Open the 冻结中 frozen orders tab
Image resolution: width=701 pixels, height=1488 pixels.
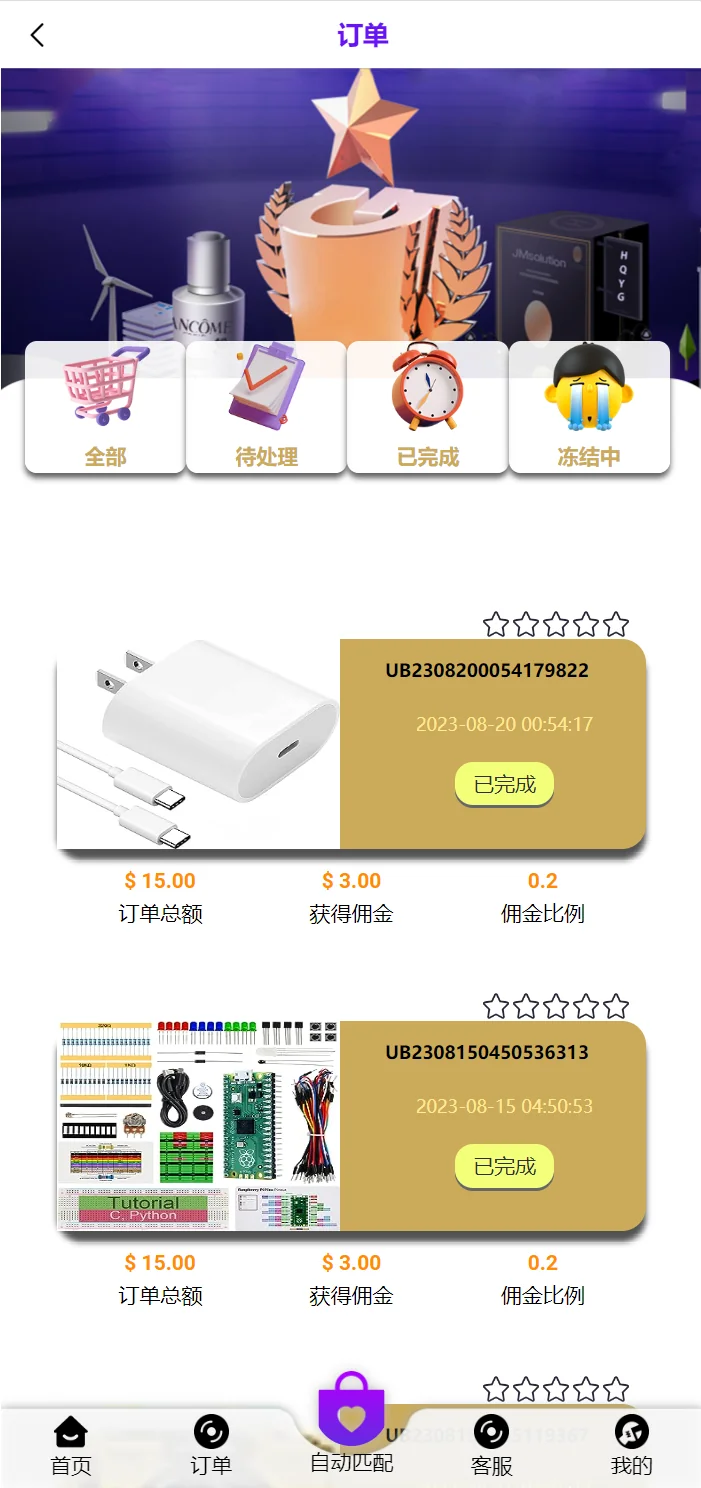coord(589,408)
